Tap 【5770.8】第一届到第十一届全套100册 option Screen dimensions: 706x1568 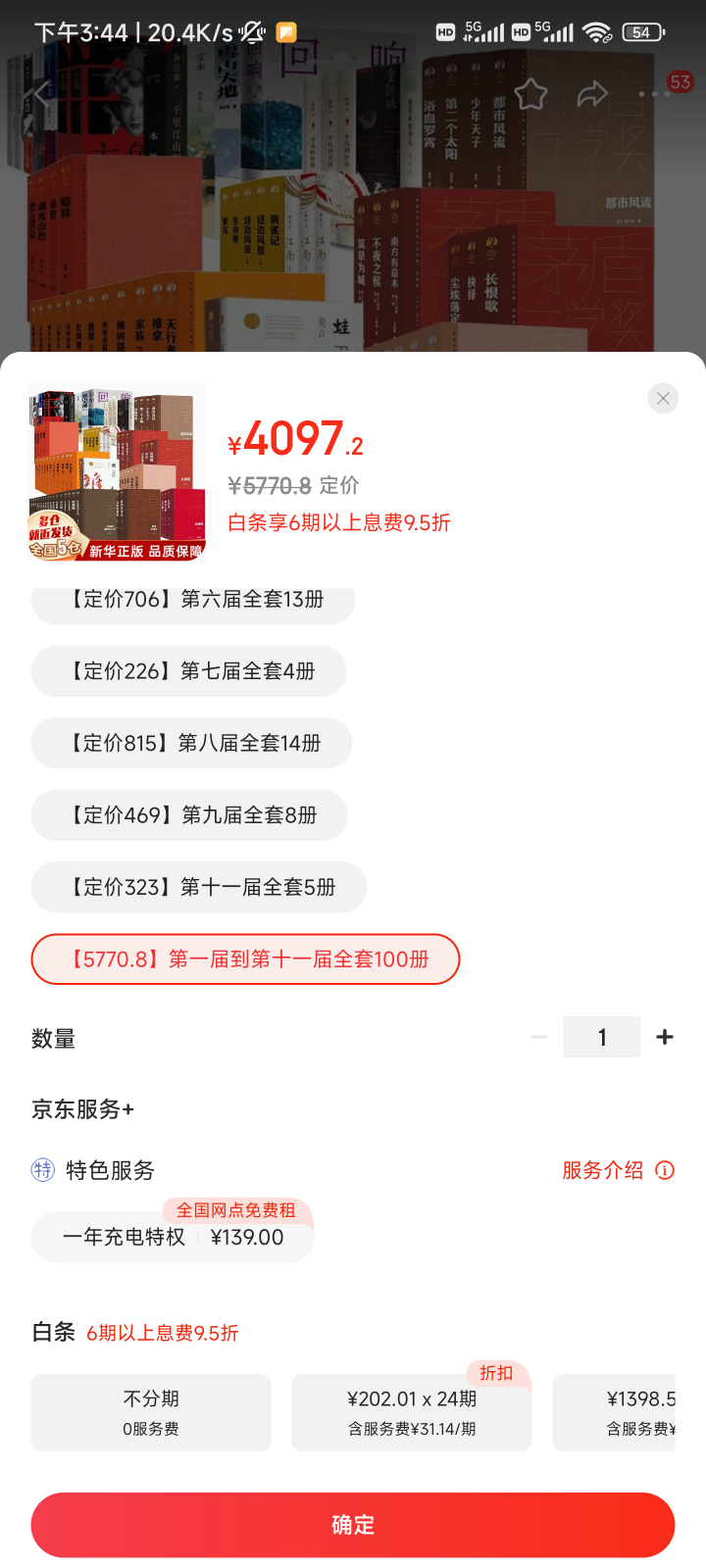coord(245,958)
